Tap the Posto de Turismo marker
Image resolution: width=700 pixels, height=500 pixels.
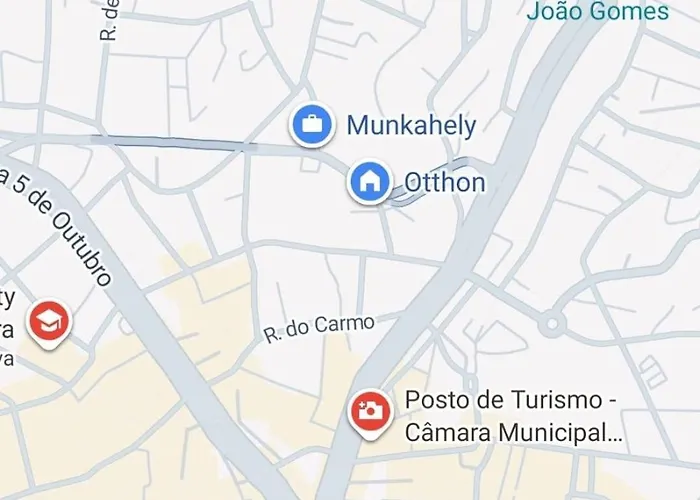(x=369, y=411)
